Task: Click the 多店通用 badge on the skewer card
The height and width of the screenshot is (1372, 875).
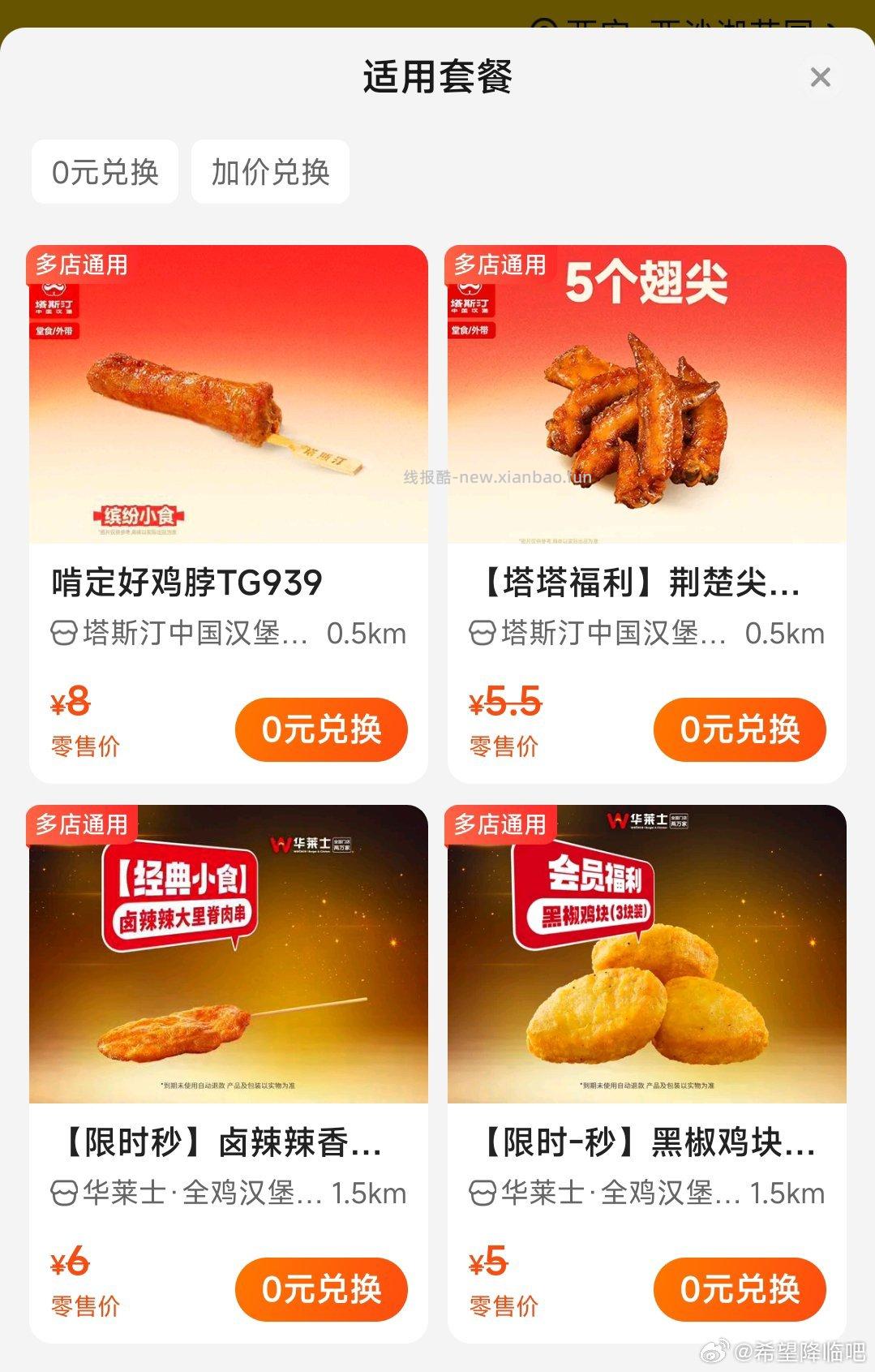Action: [82, 824]
